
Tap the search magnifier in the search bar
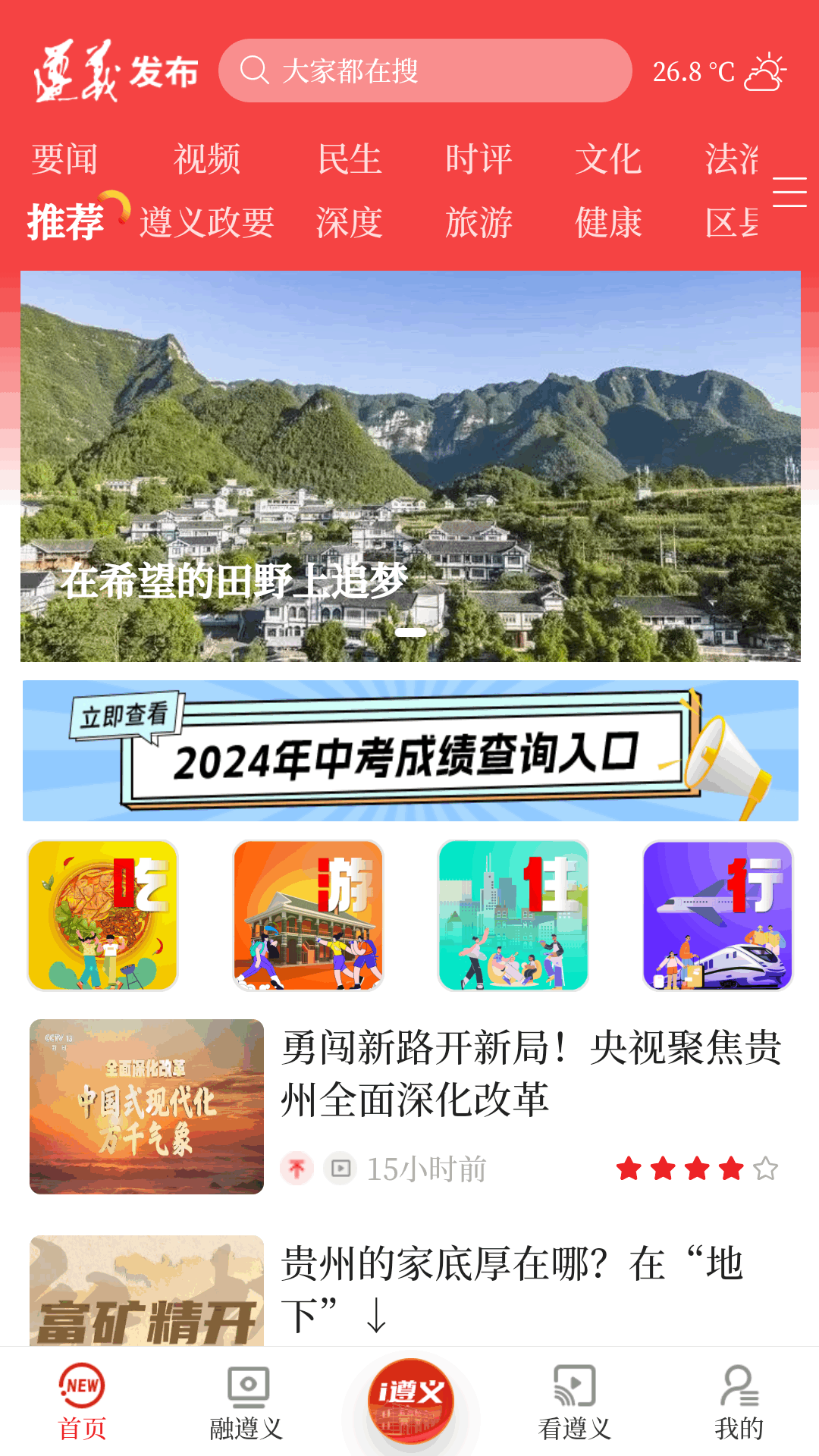[255, 71]
